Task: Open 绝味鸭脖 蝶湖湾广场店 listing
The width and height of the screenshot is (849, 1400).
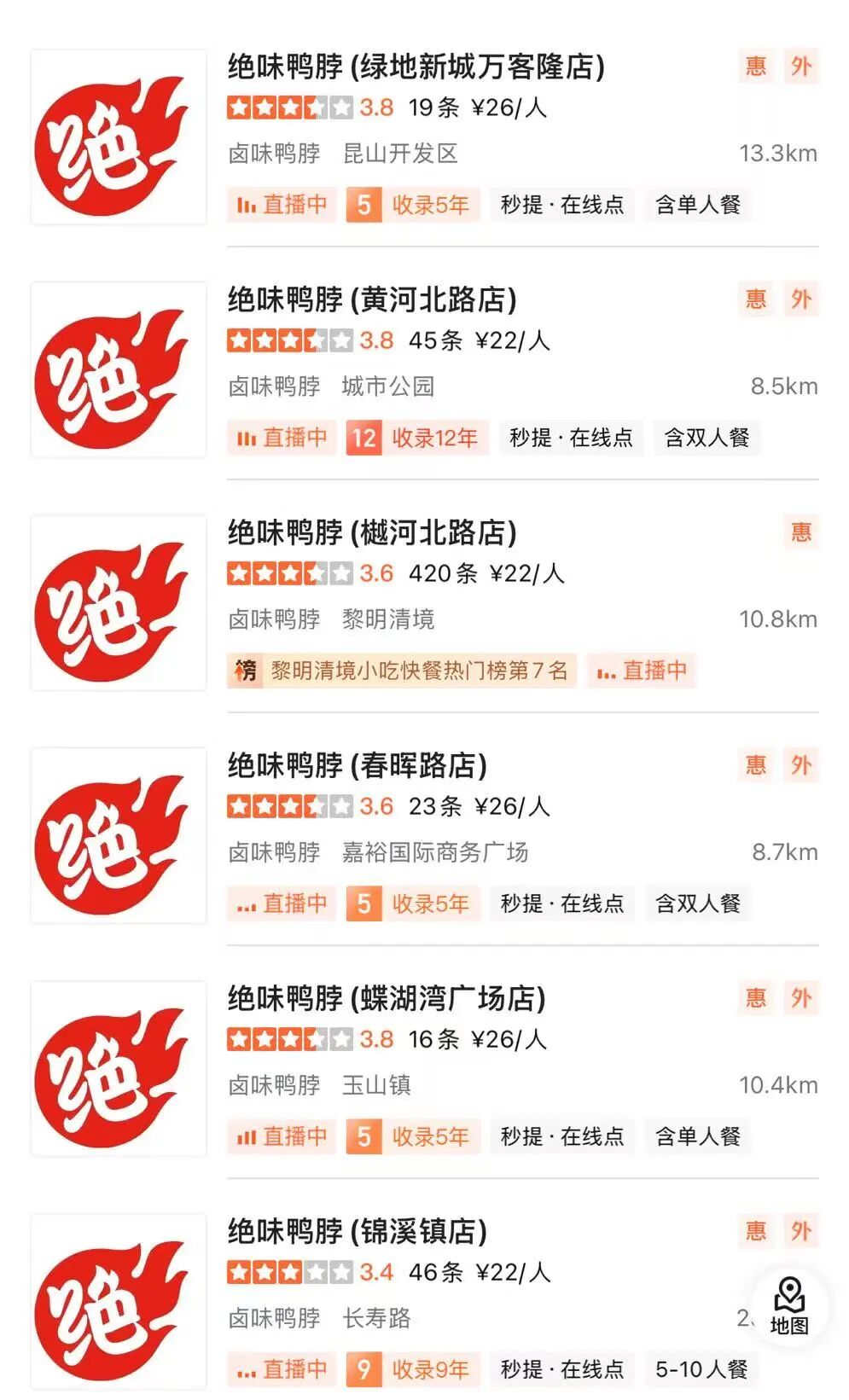Action: click(386, 998)
